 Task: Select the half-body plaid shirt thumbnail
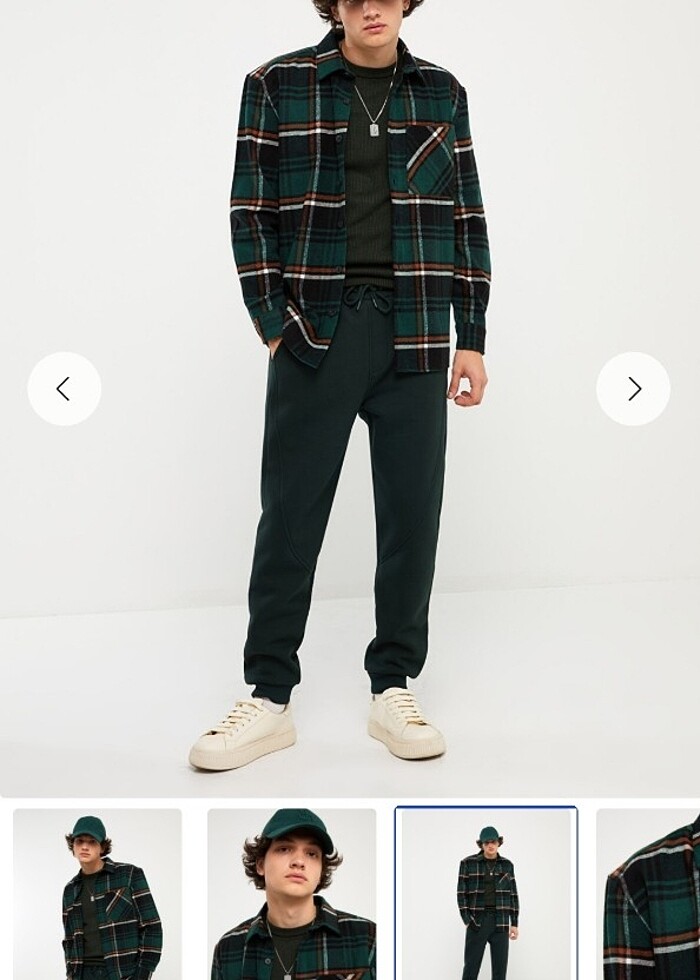(98, 894)
